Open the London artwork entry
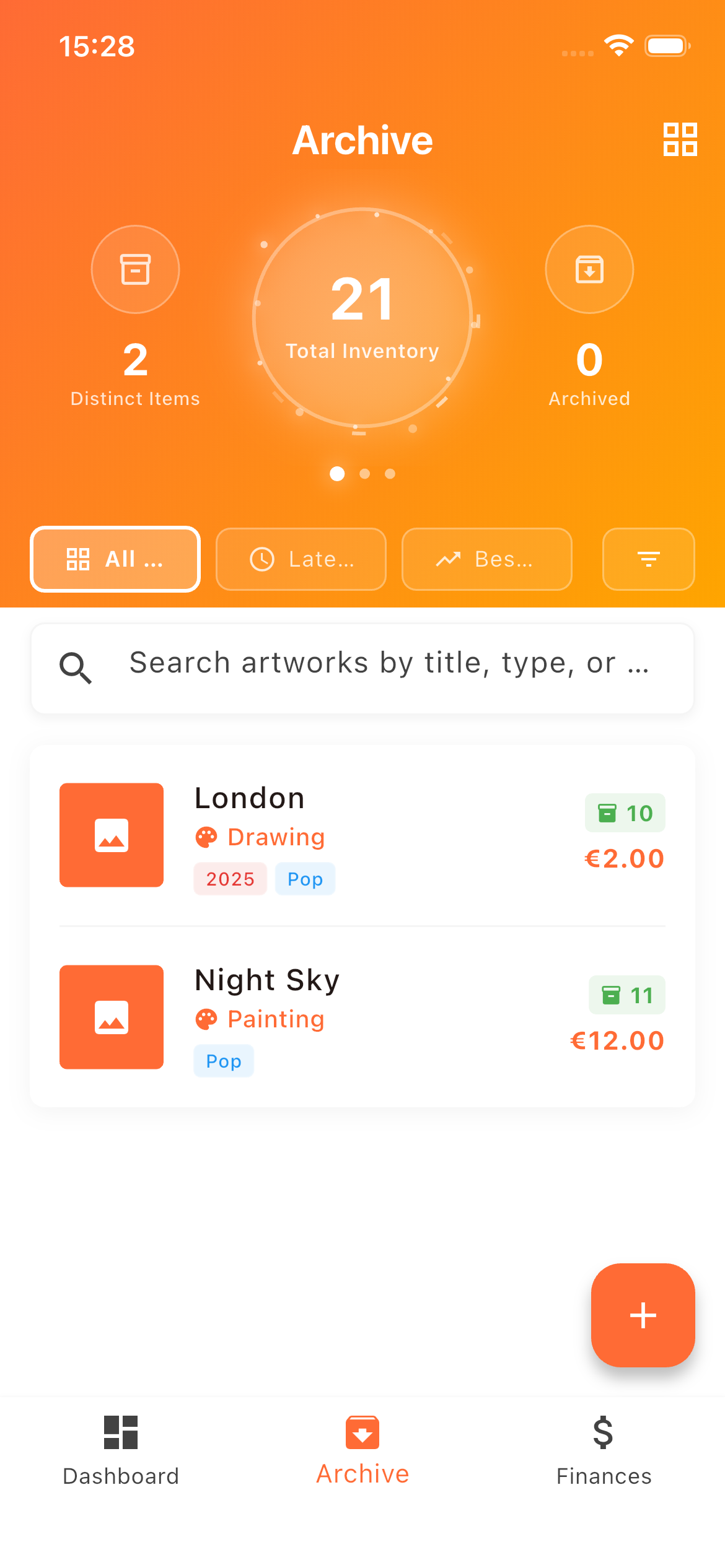The height and width of the screenshot is (1568, 725). click(x=362, y=835)
